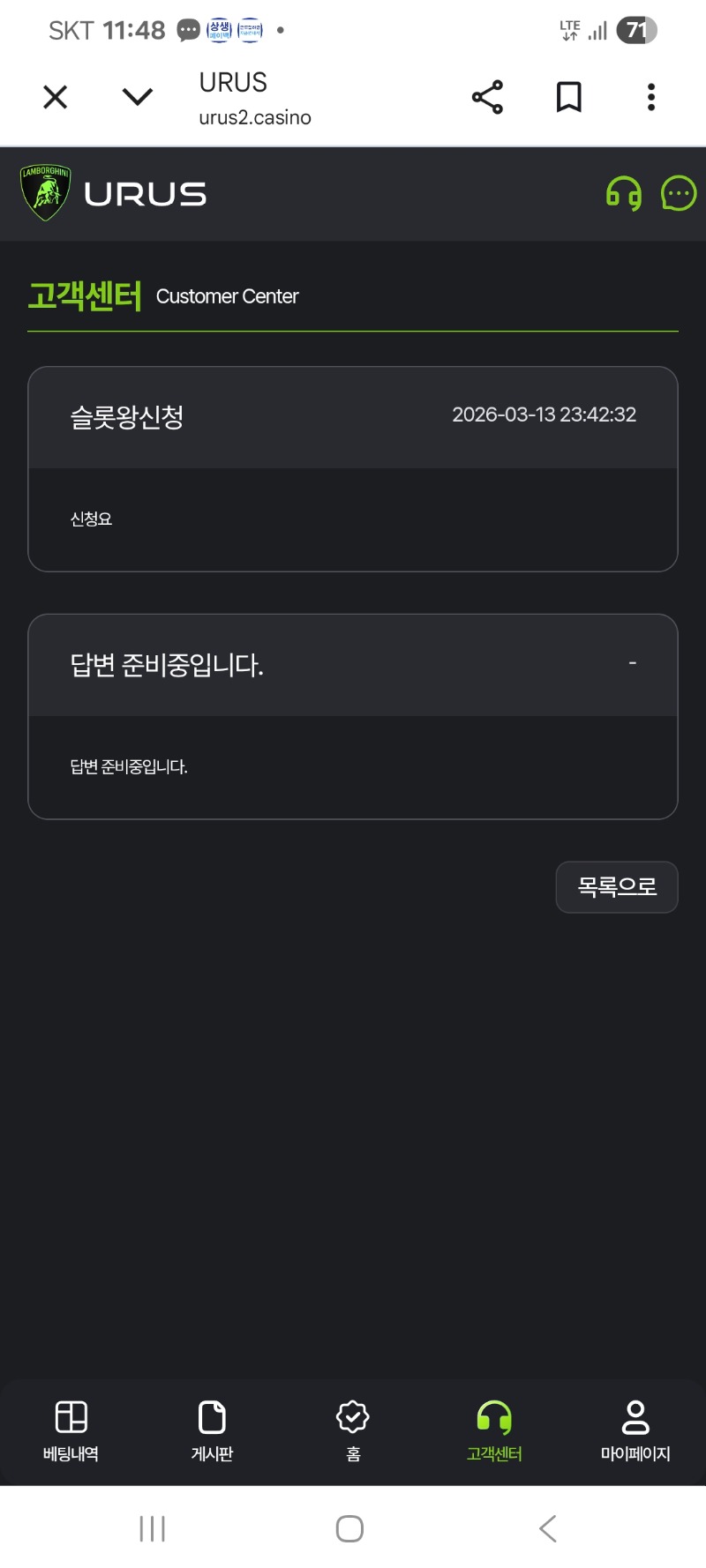Go back using the system back button

click(x=548, y=1528)
